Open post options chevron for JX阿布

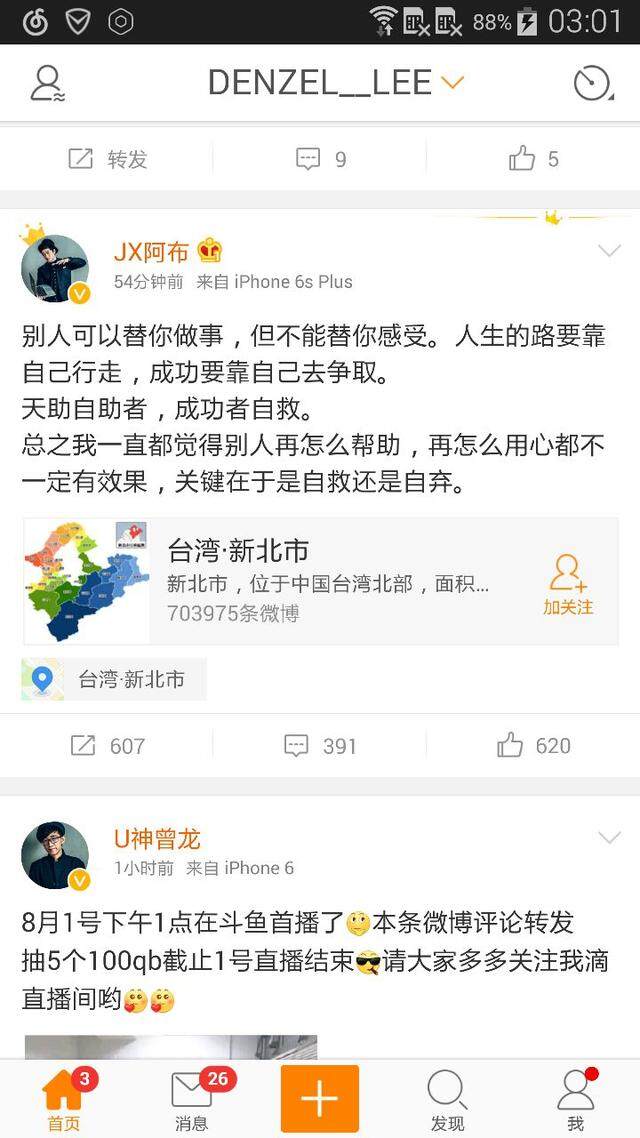tap(609, 251)
